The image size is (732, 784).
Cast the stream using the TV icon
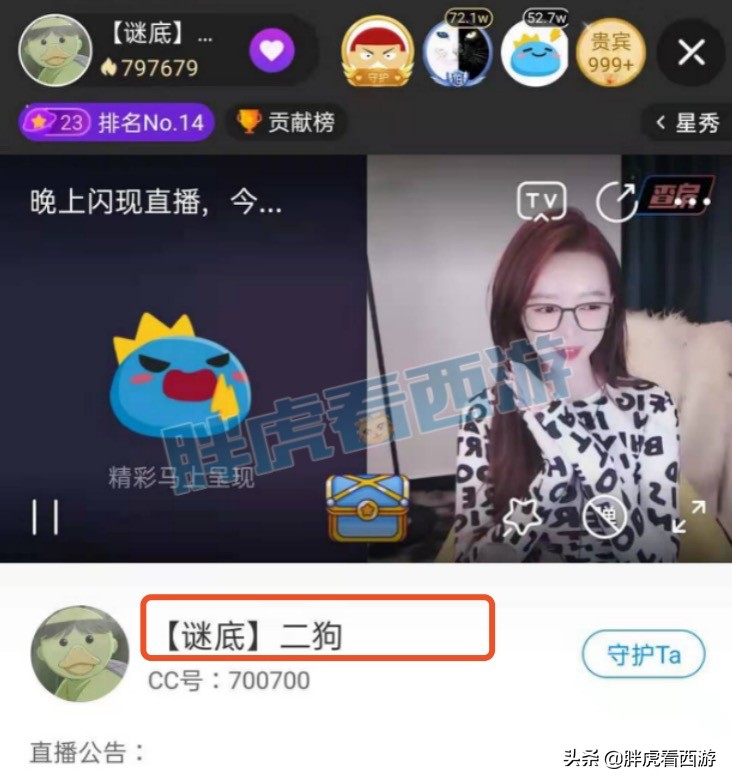click(541, 200)
